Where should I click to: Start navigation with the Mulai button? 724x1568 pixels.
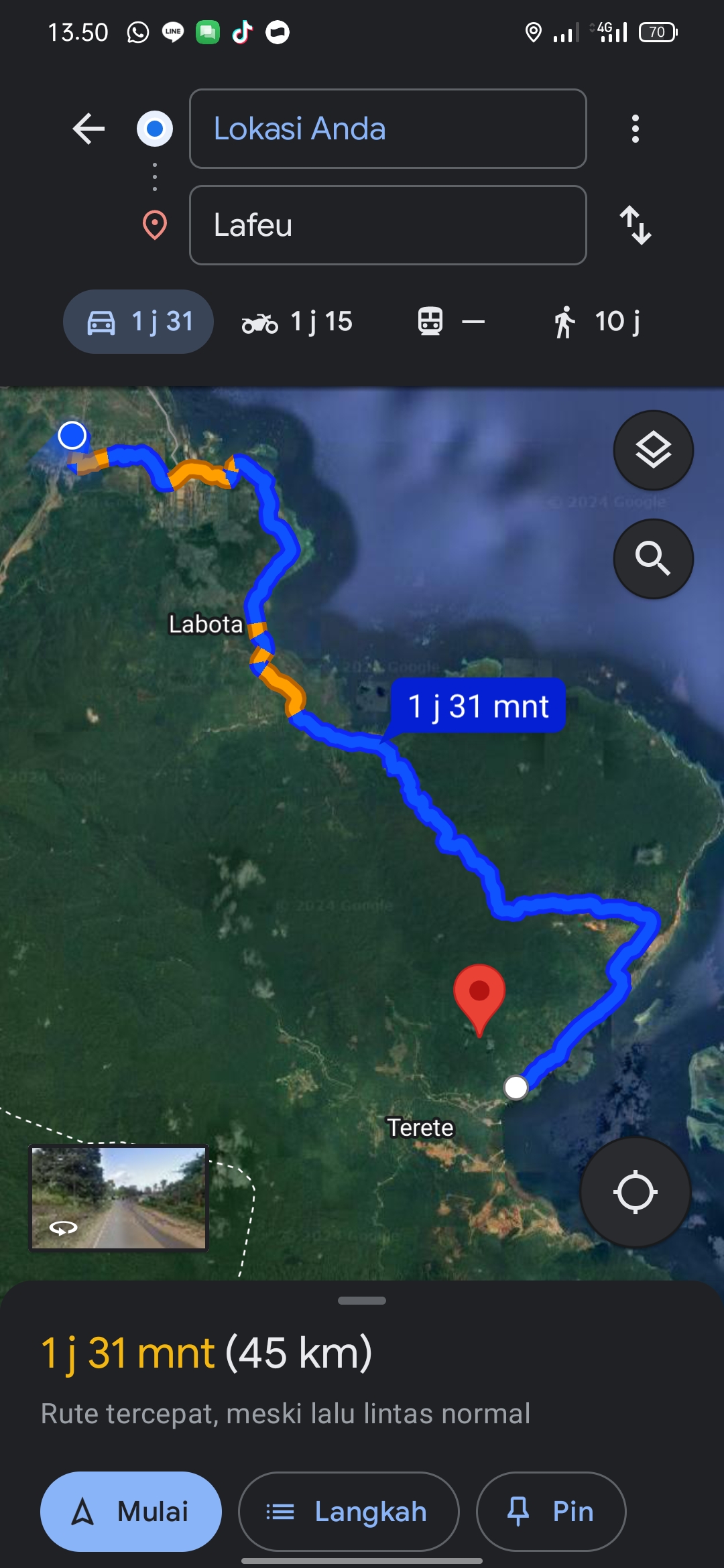point(131,1512)
